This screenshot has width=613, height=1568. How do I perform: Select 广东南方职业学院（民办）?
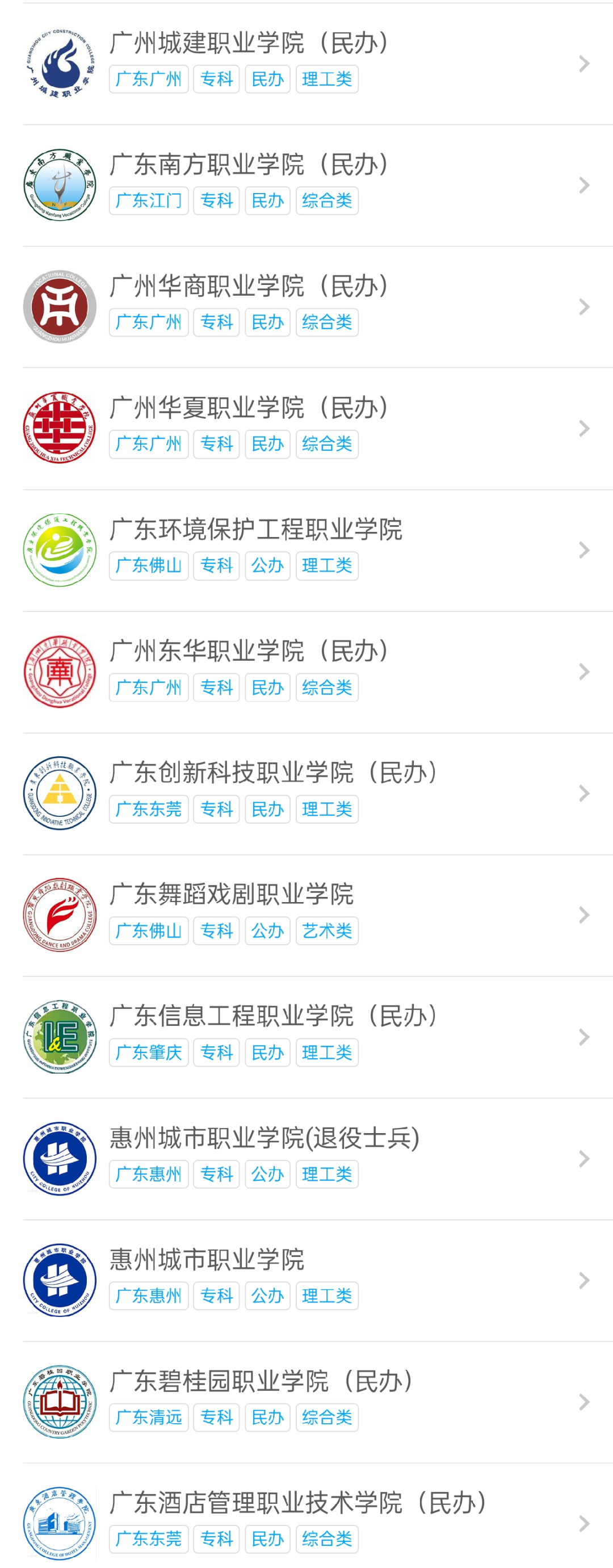click(x=250, y=166)
